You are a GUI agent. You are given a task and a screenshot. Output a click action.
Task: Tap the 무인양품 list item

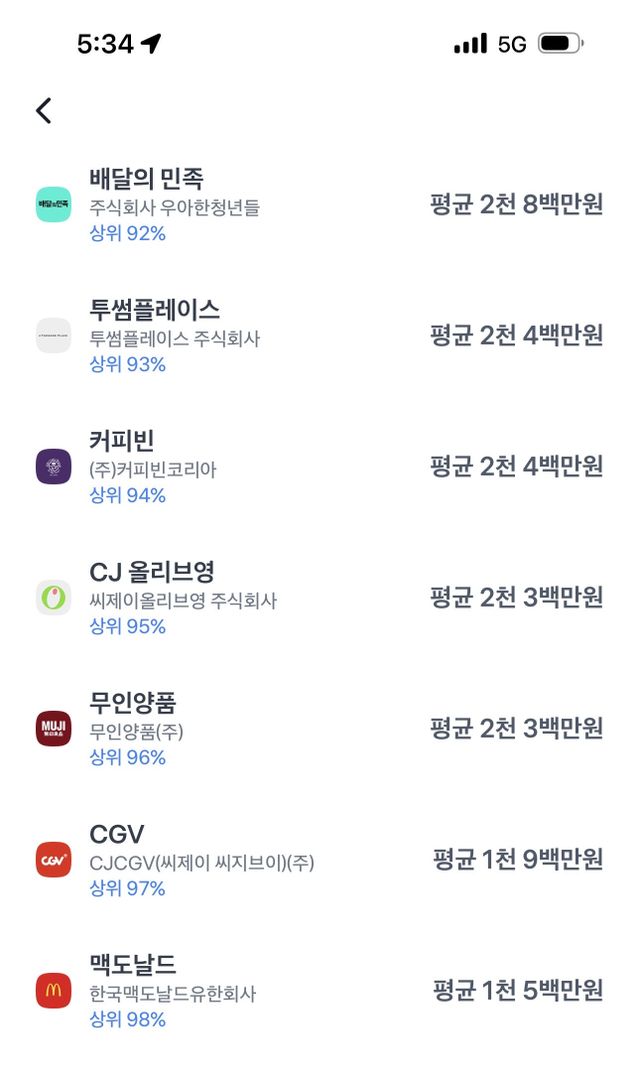pos(320,729)
